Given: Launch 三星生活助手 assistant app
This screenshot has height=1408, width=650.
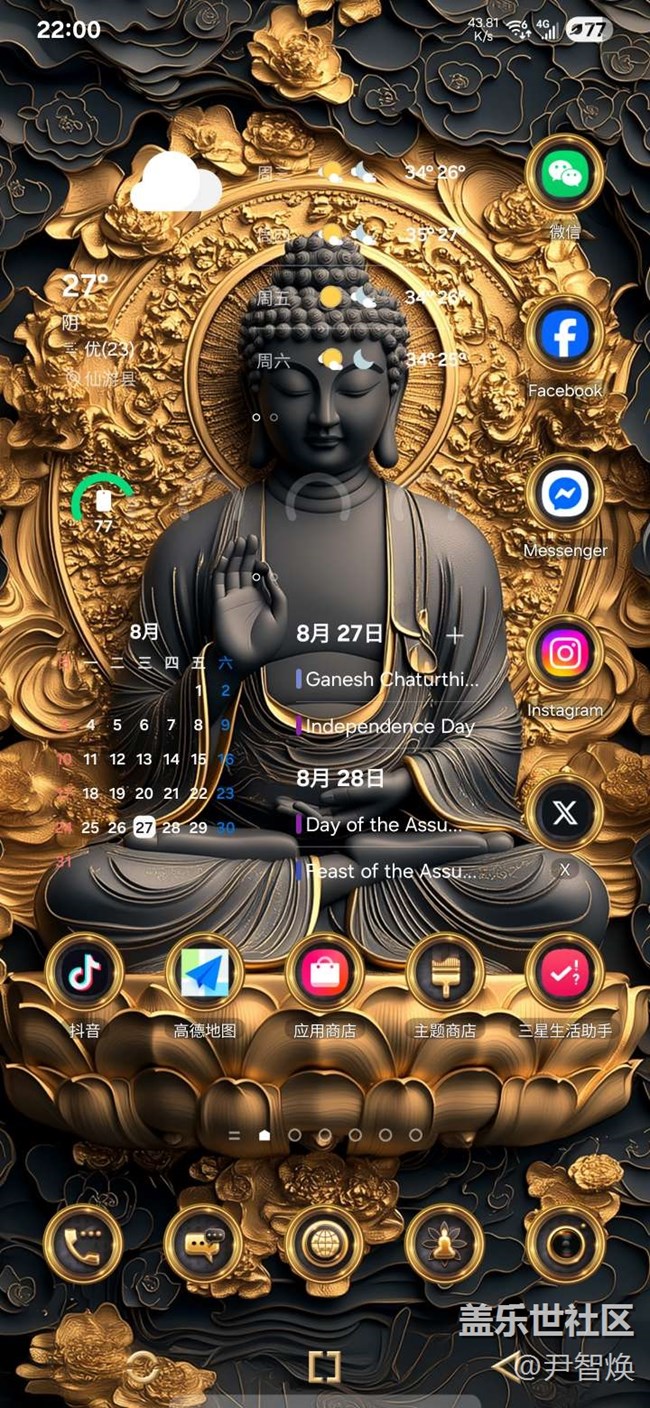Looking at the screenshot, I should tap(565, 972).
